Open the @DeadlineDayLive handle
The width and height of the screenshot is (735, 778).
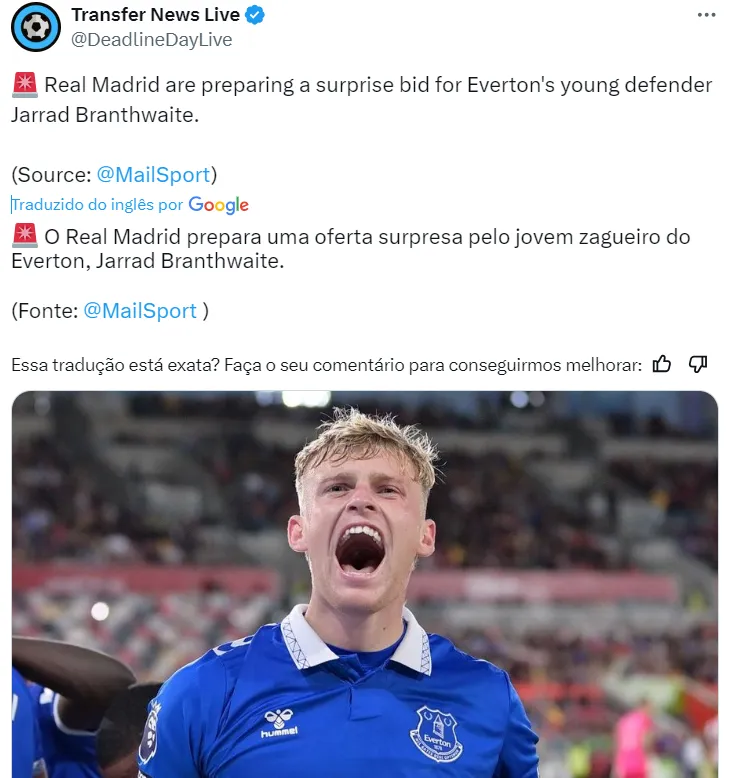(x=151, y=40)
